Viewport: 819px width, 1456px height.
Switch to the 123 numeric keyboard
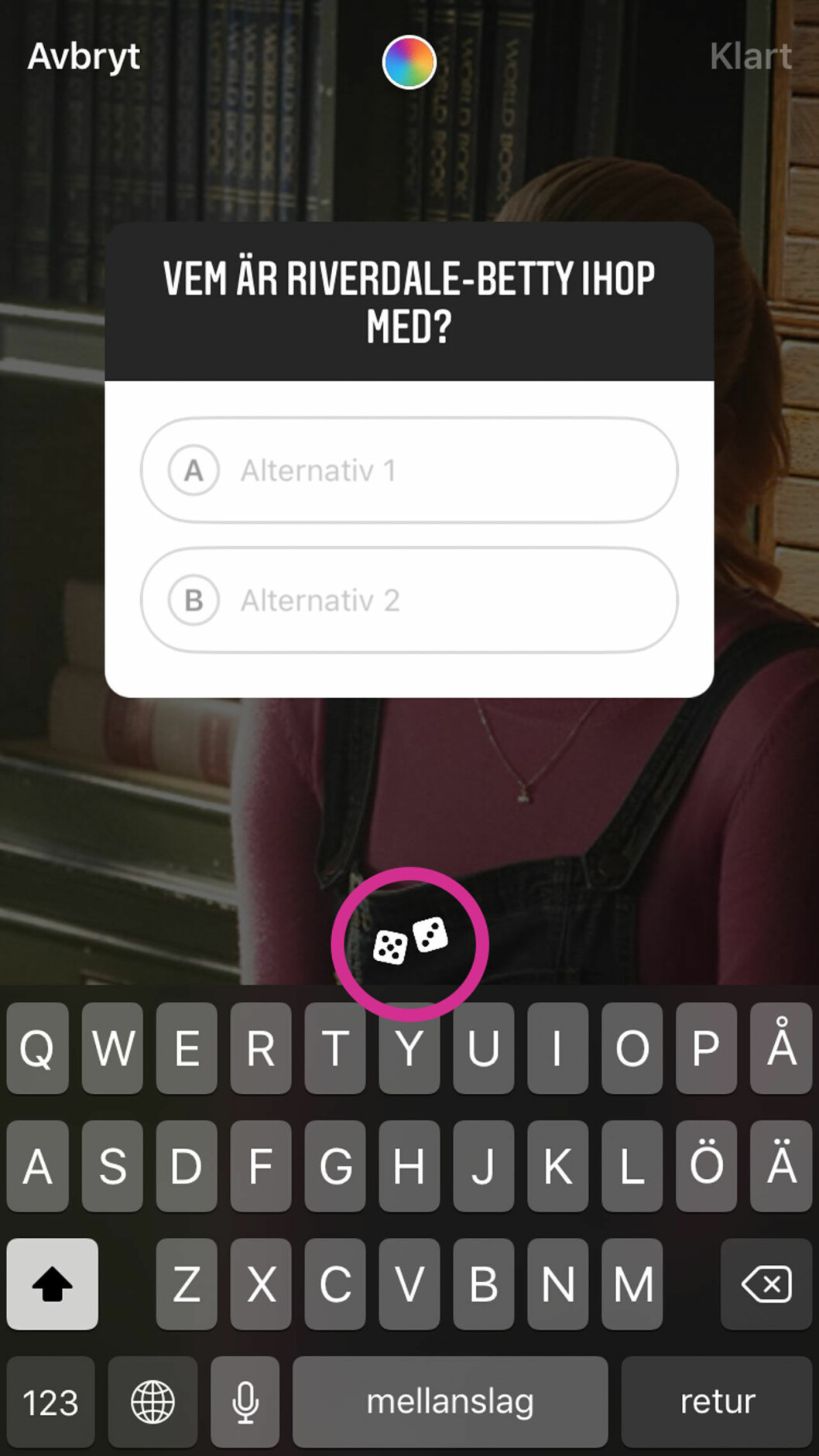(51, 1401)
